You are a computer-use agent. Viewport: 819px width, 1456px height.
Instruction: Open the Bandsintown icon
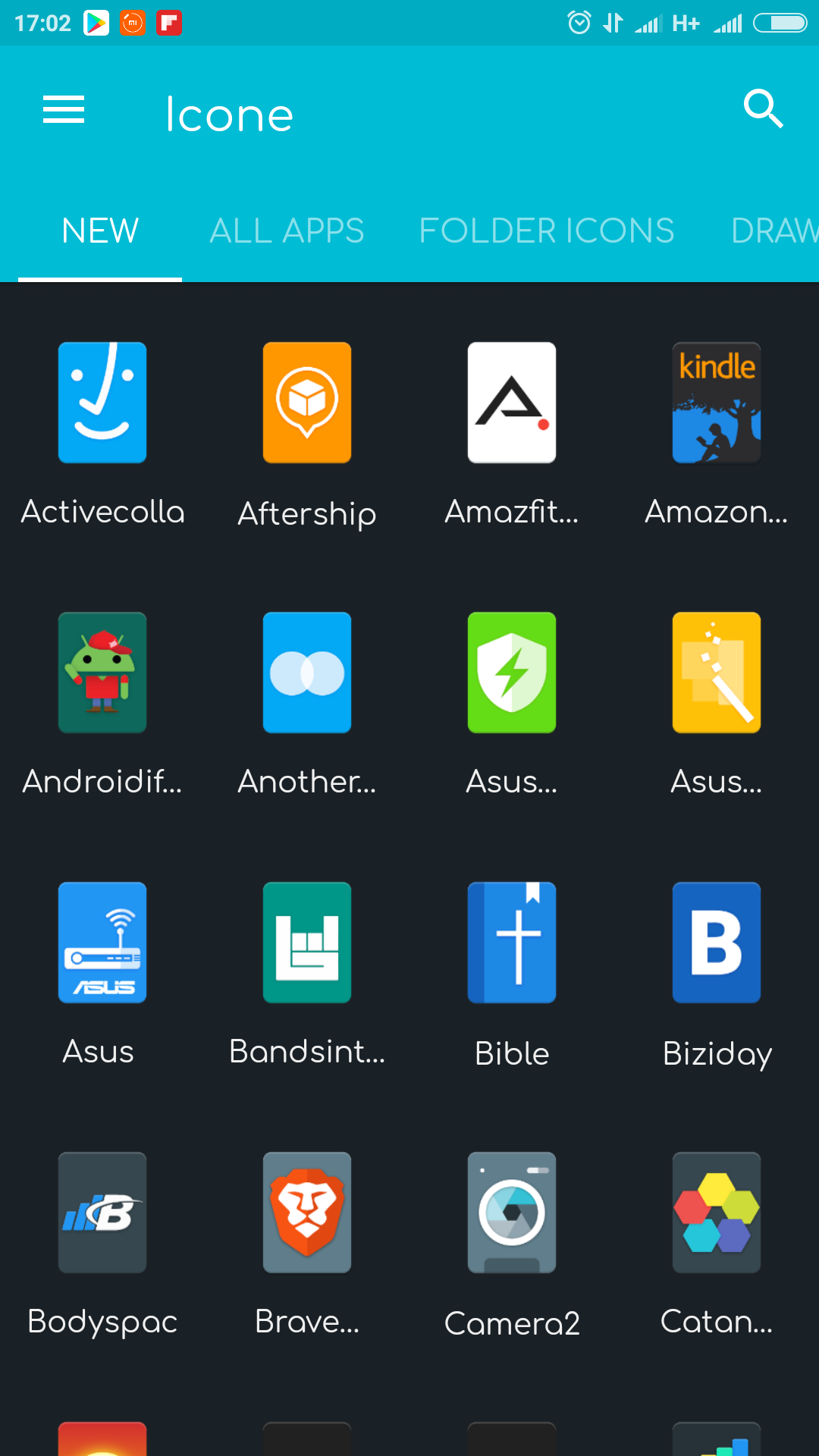tap(307, 943)
